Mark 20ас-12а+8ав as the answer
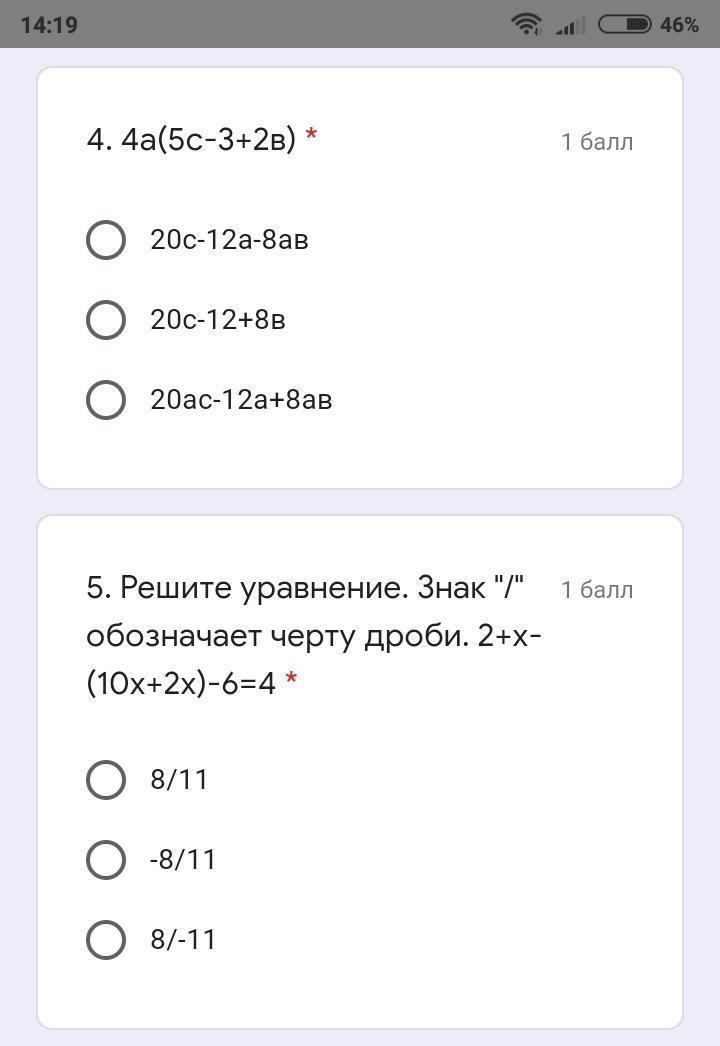 (x=106, y=400)
